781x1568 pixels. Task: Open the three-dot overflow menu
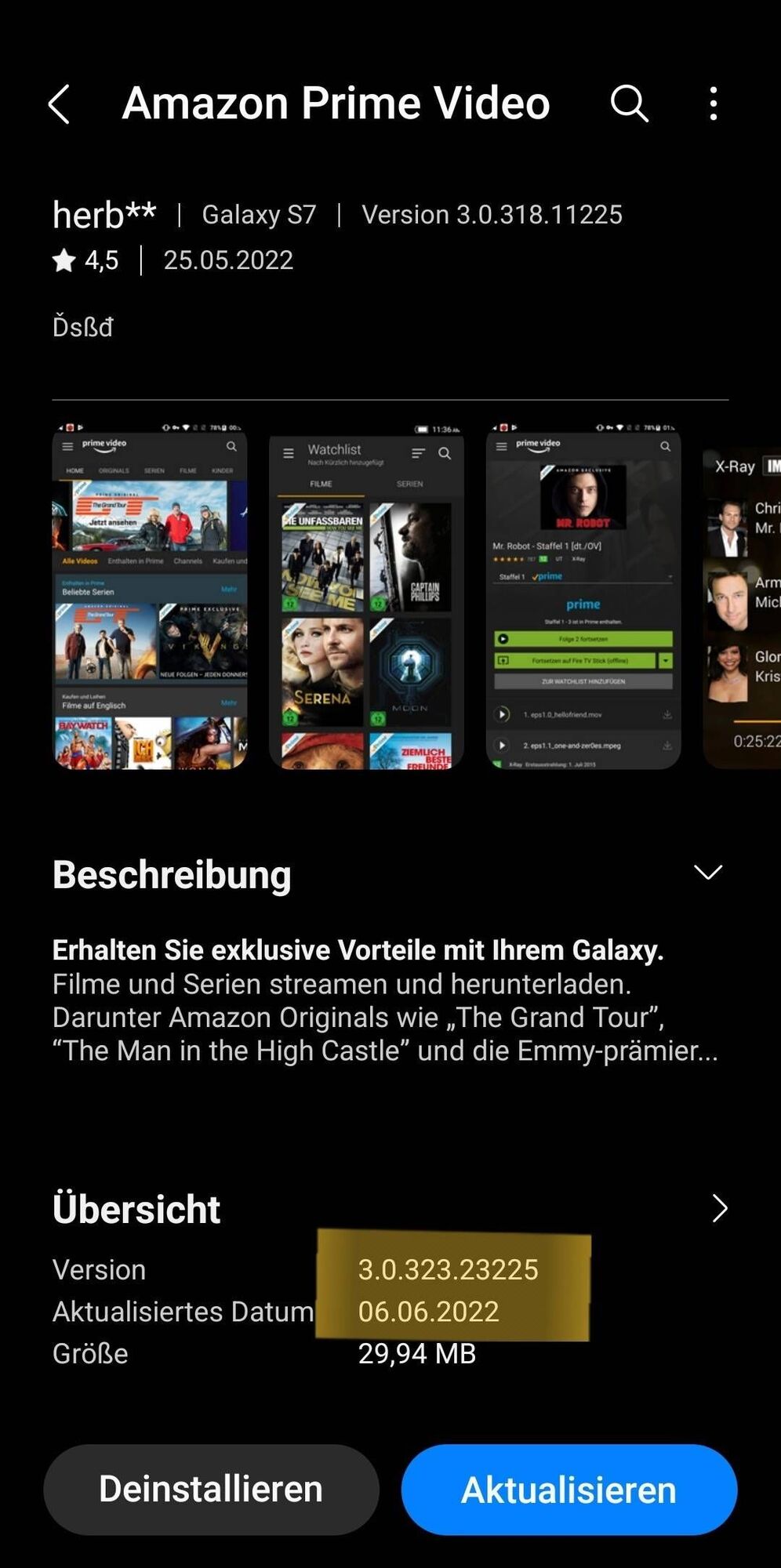(713, 103)
